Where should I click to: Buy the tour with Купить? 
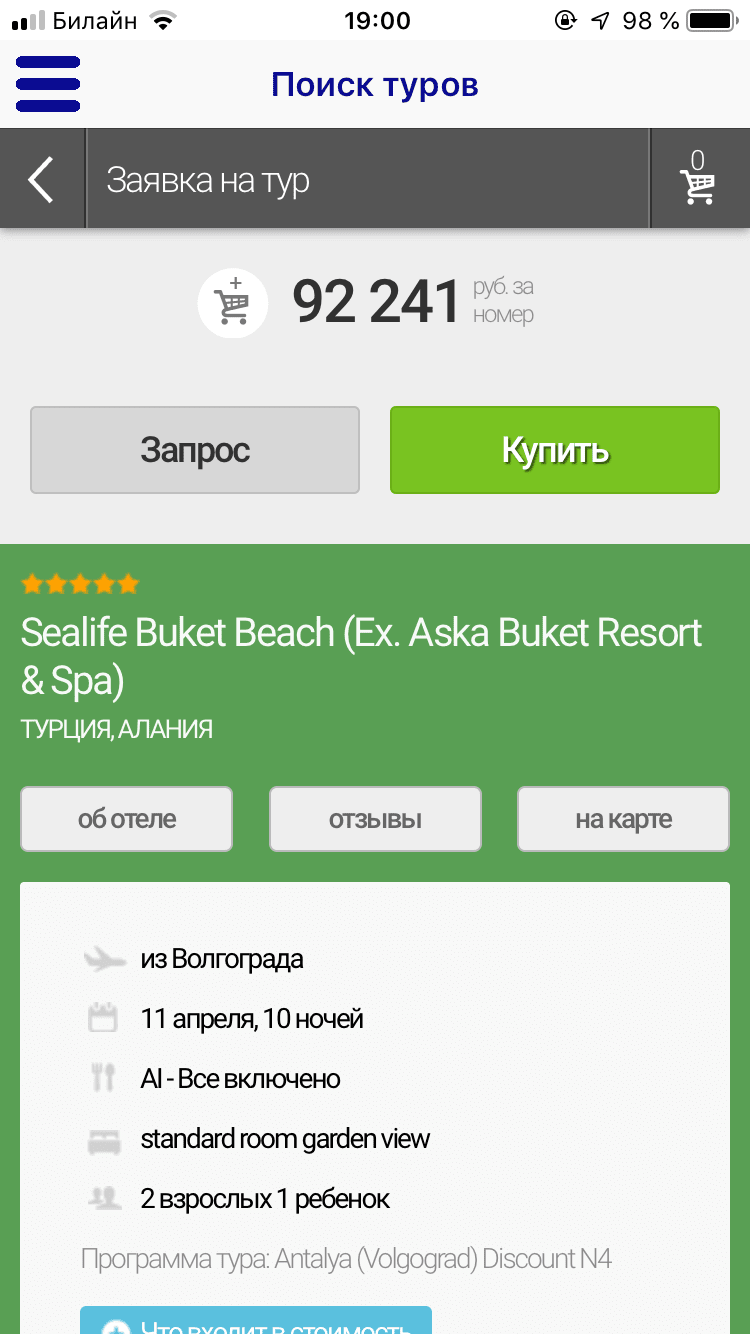[555, 450]
